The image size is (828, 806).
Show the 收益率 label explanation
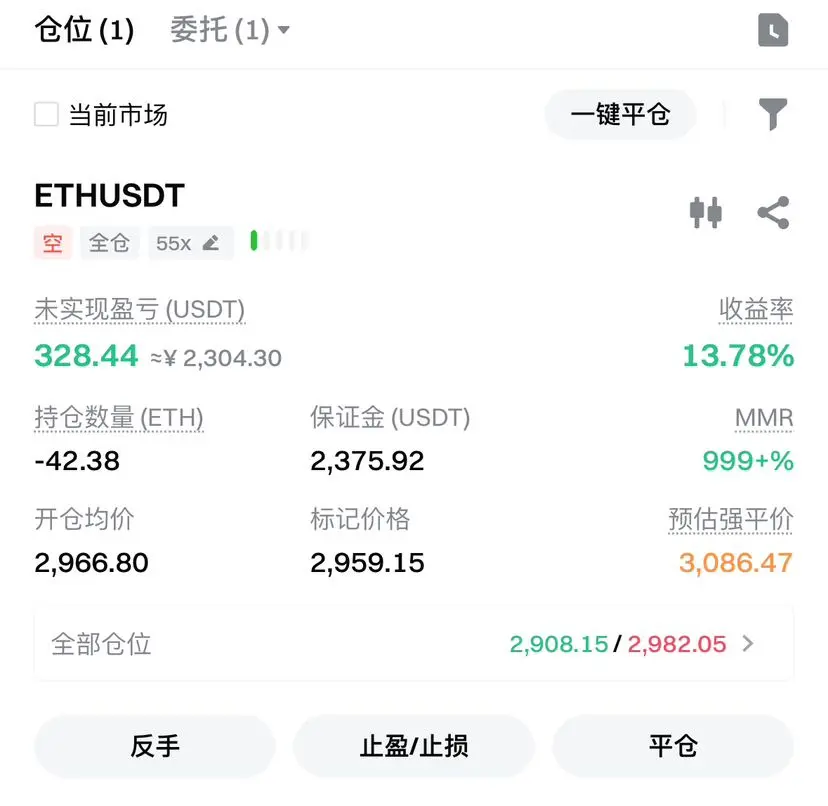pyautogui.click(x=756, y=310)
